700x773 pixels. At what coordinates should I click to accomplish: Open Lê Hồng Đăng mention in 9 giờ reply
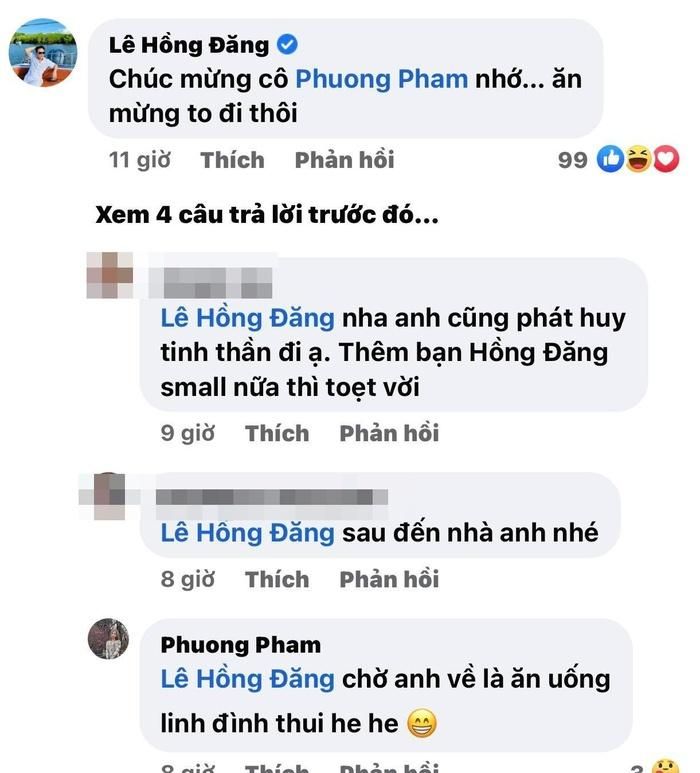pyautogui.click(x=247, y=318)
